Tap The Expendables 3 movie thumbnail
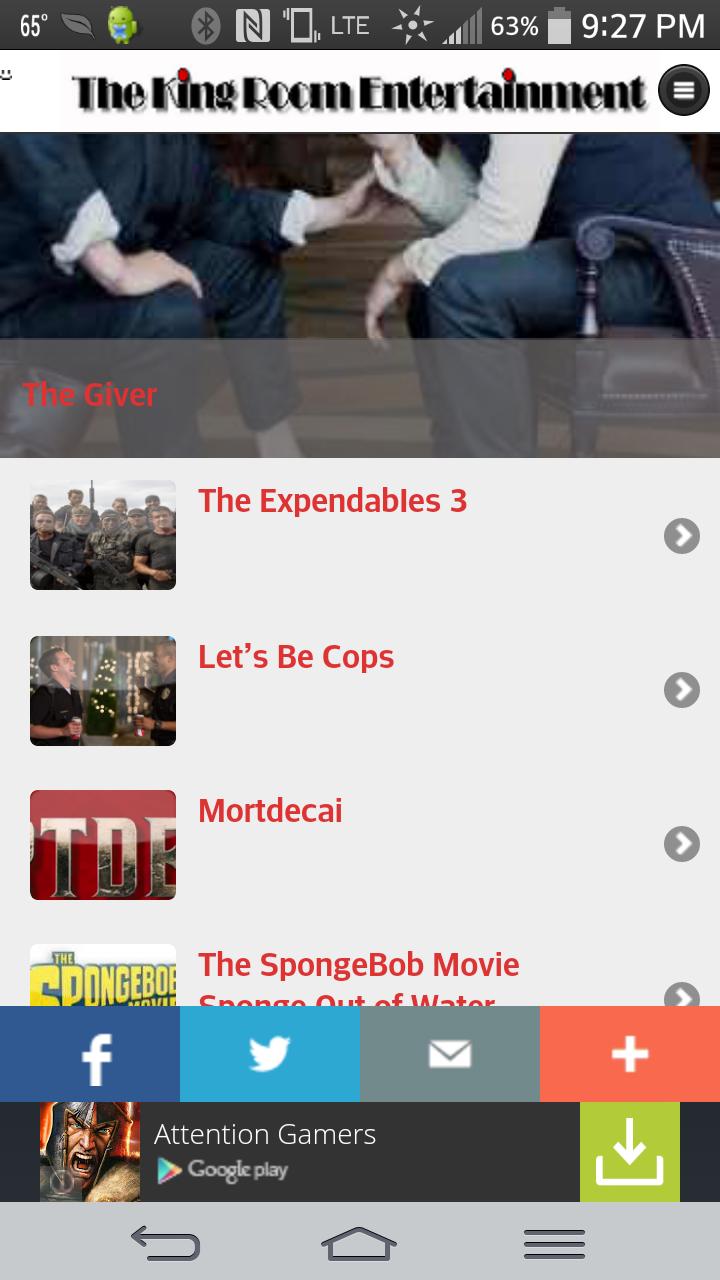720x1280 pixels. pos(102,535)
